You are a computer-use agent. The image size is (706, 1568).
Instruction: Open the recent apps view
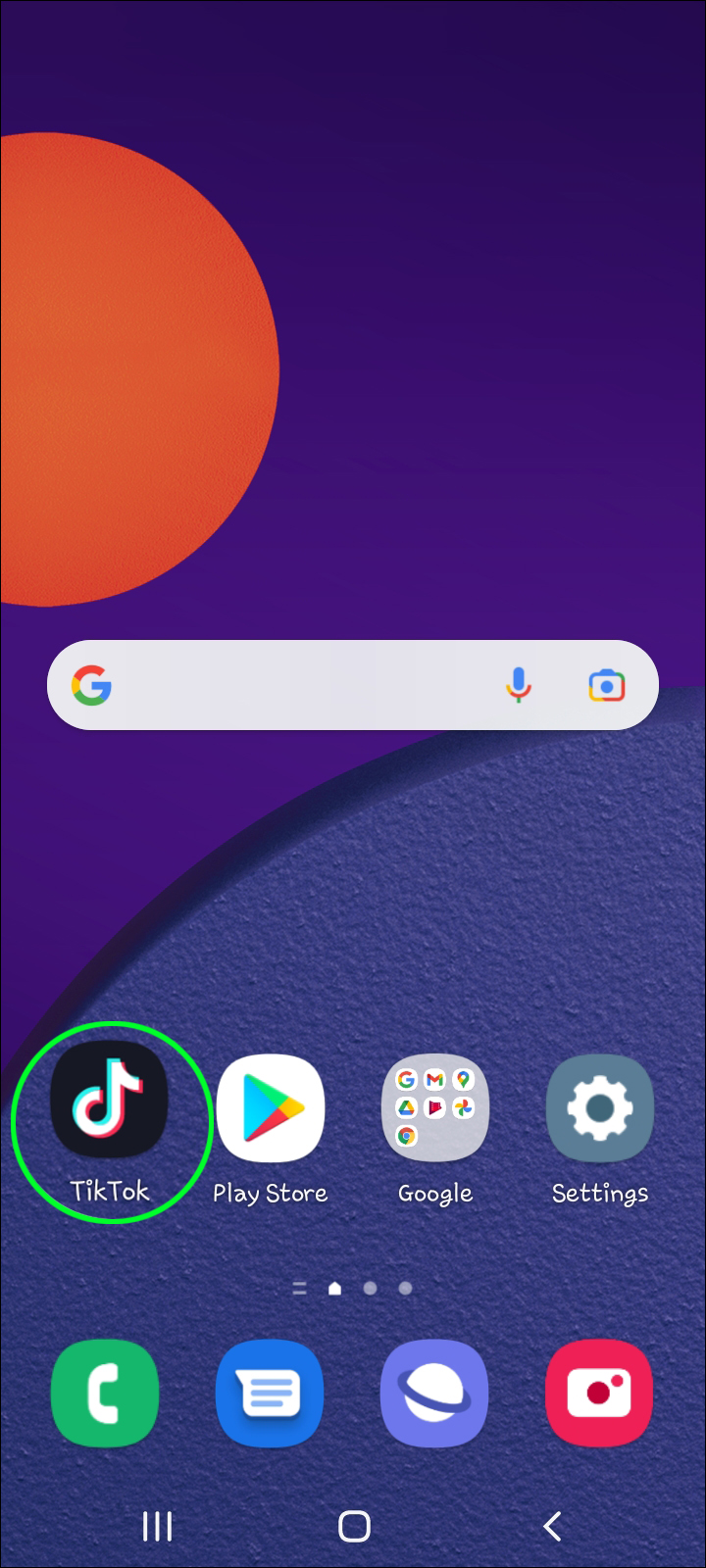(x=157, y=1526)
